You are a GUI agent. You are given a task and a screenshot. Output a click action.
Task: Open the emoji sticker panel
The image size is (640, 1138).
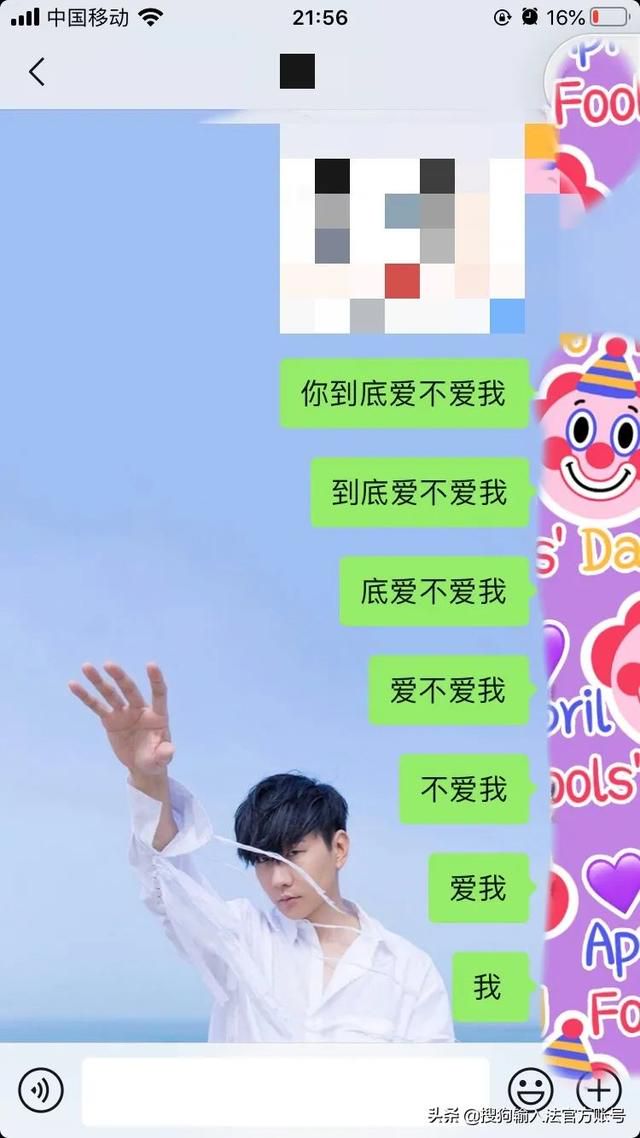coord(530,1090)
